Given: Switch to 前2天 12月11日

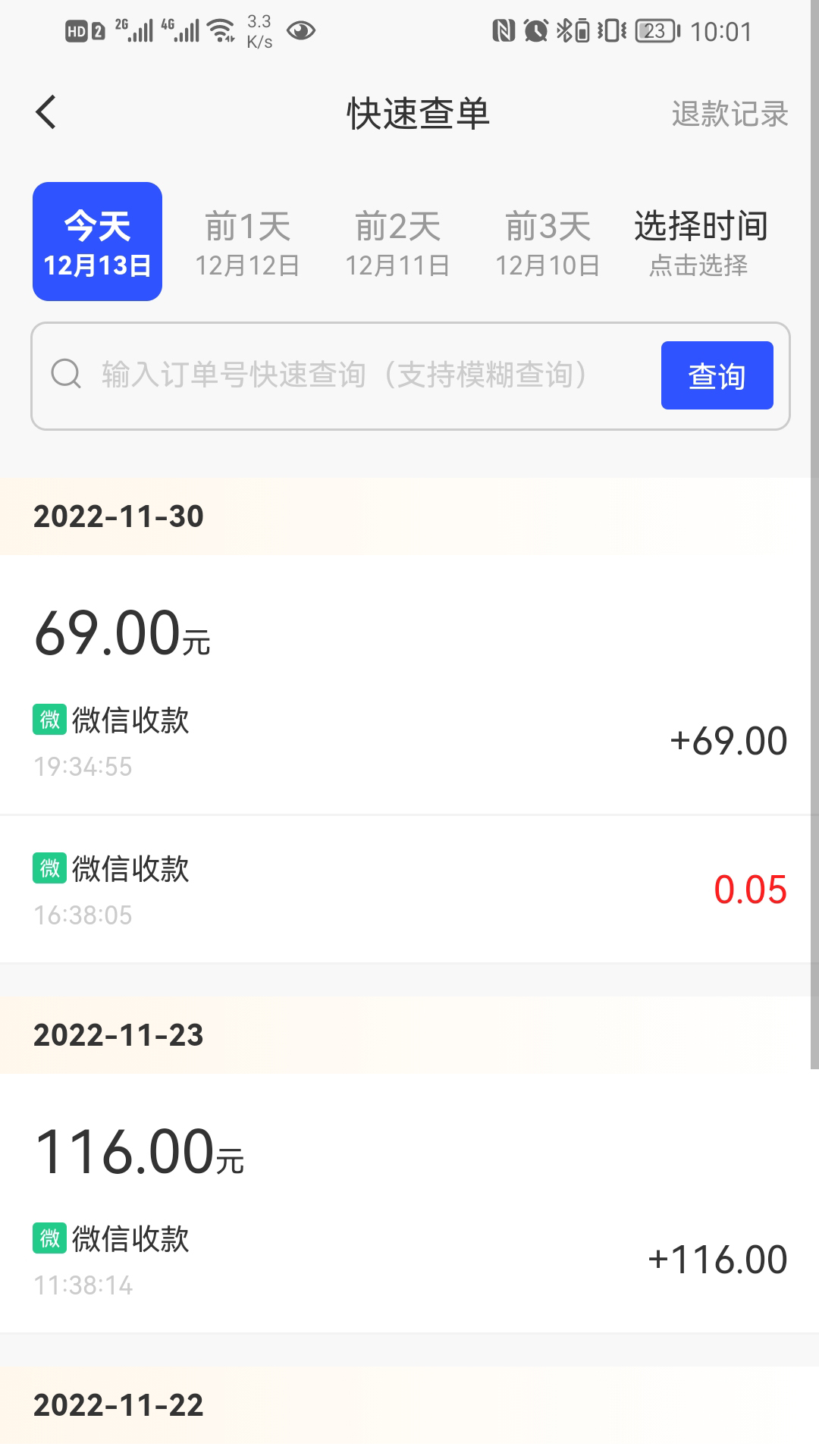Looking at the screenshot, I should pos(397,243).
